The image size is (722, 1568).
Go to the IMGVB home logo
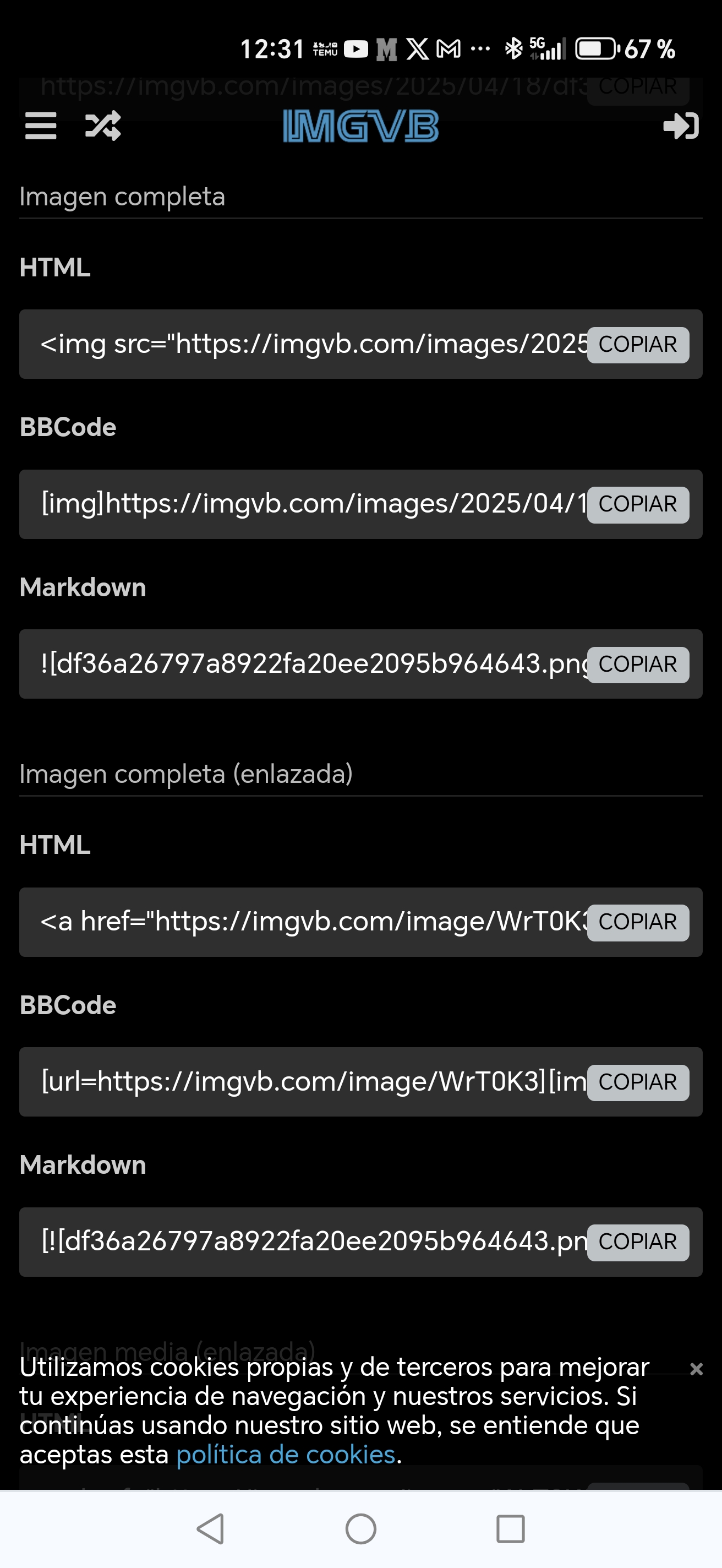[360, 126]
